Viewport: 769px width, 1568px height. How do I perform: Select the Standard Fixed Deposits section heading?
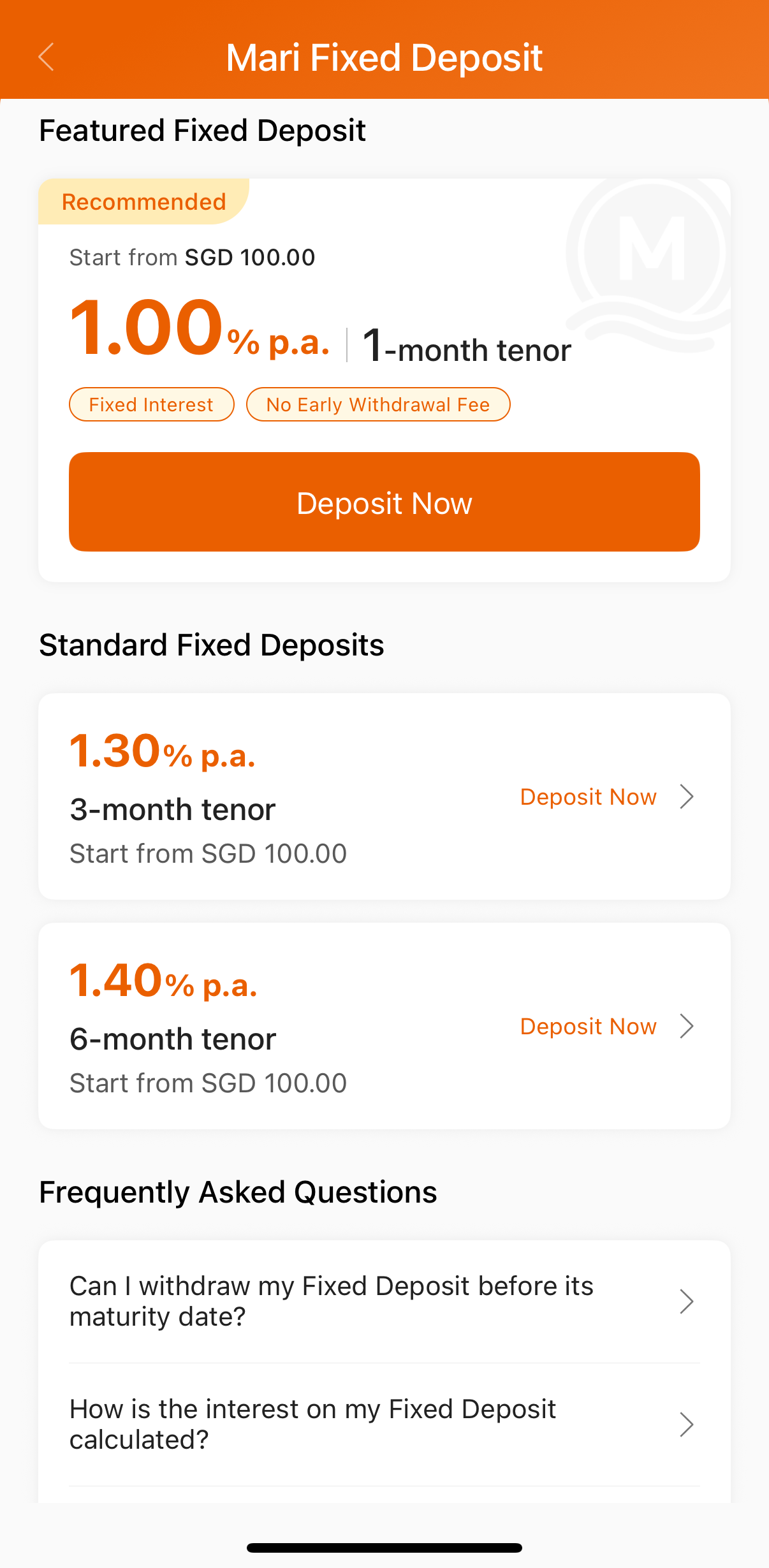click(211, 644)
